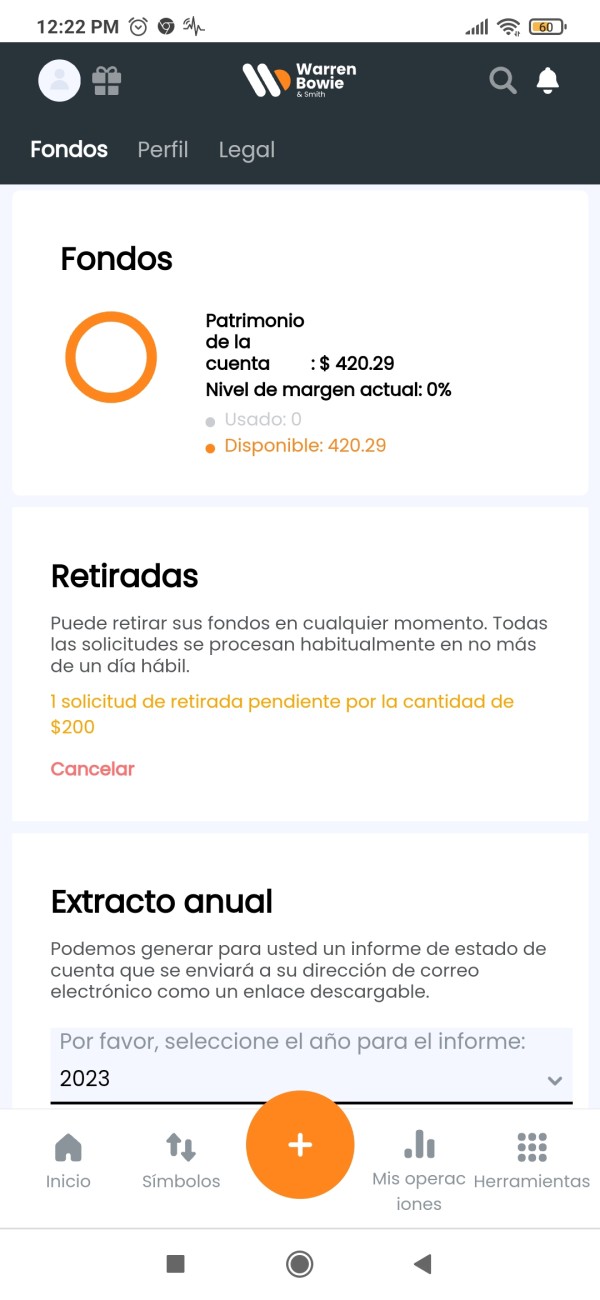600x1300 pixels.
Task: Switch to the Legal tab
Action: click(246, 150)
